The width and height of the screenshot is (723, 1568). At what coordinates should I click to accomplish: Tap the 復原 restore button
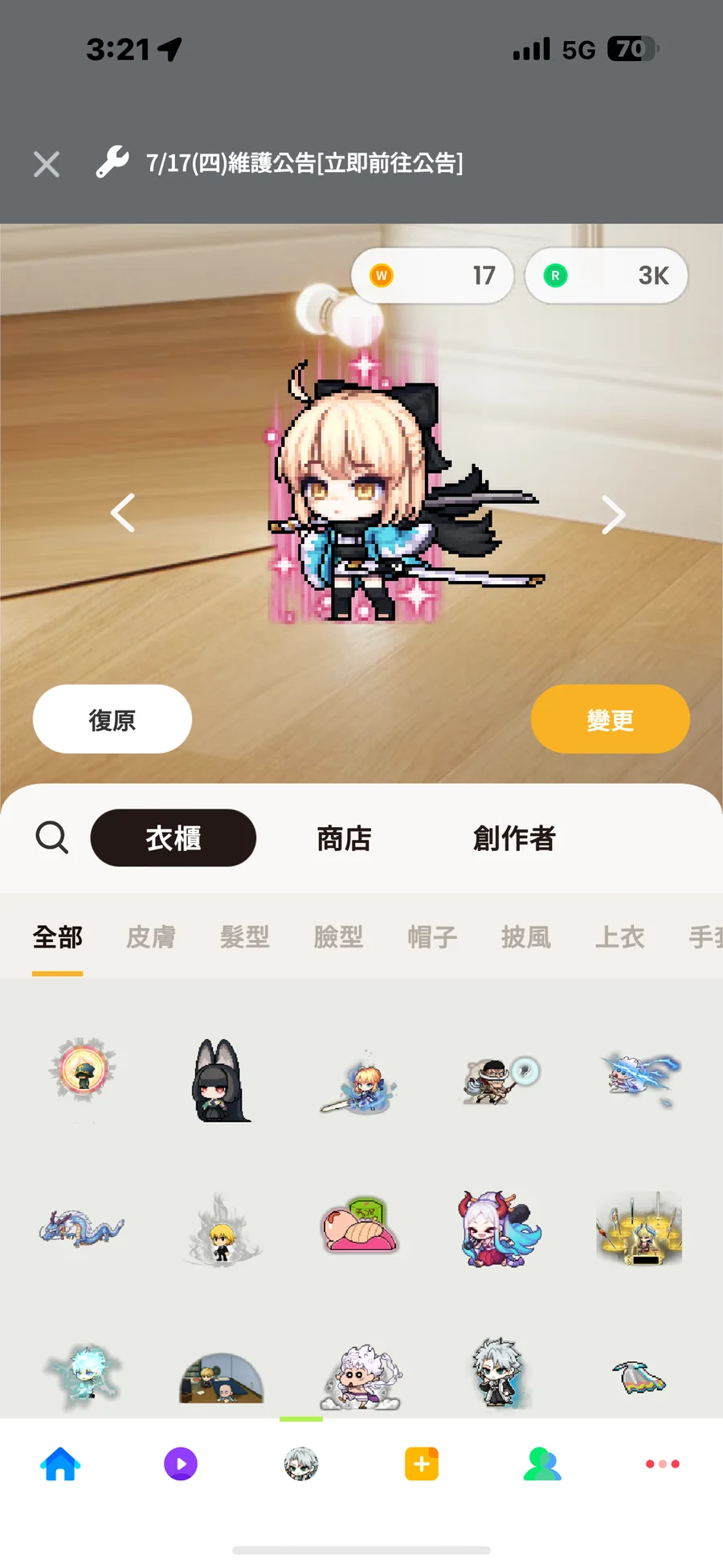112,719
